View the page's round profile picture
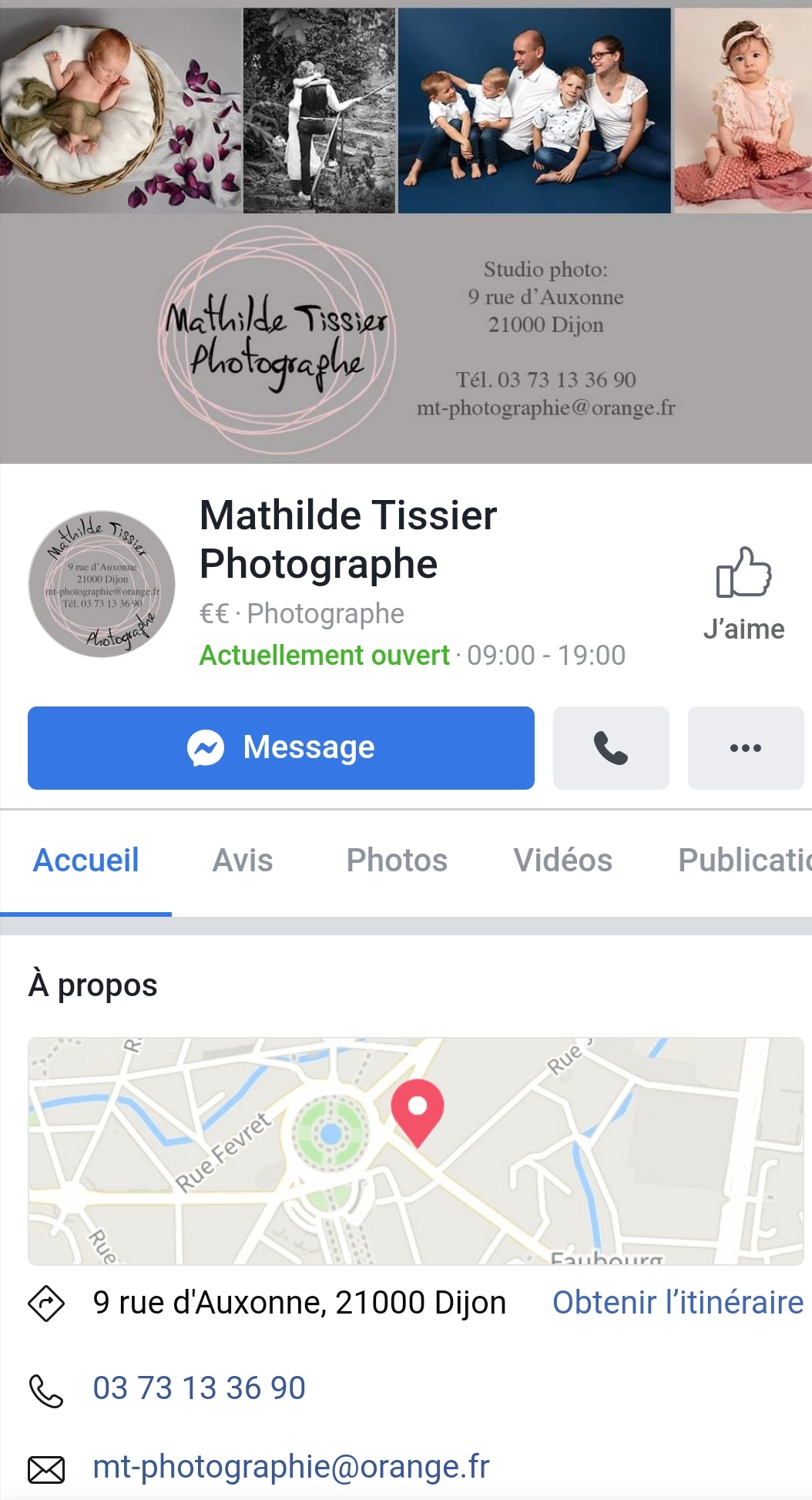 pyautogui.click(x=102, y=584)
